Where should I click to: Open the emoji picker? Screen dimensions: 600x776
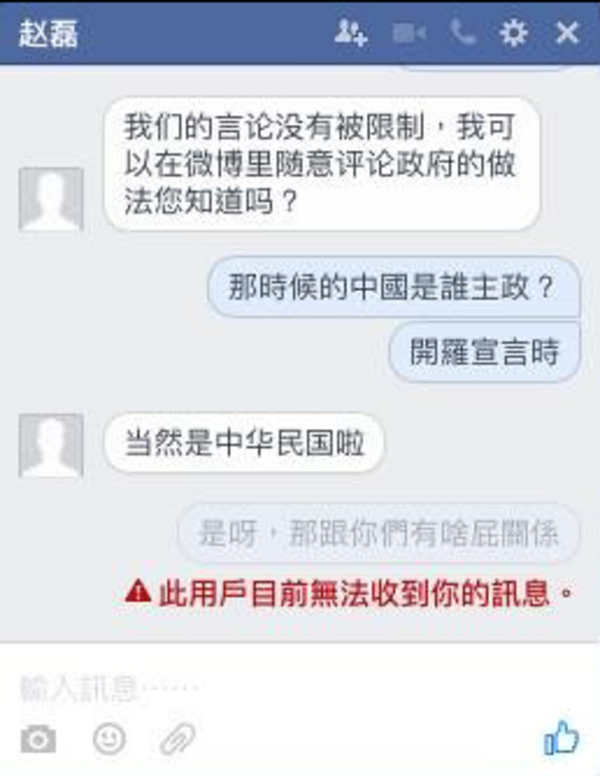[109, 740]
